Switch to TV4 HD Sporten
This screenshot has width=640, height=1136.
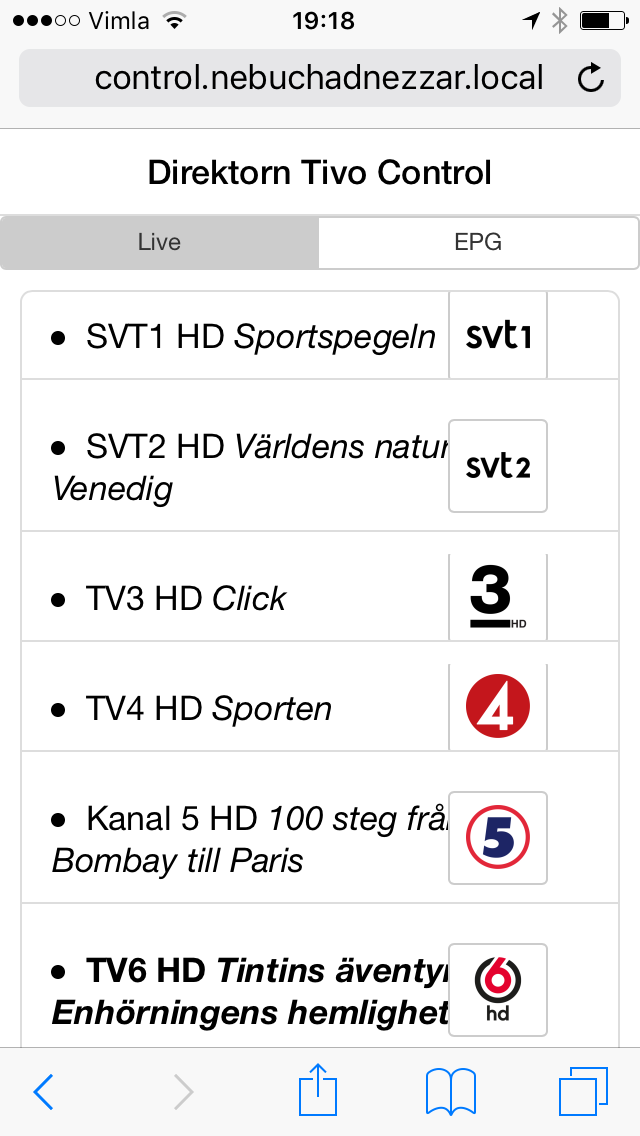(x=320, y=696)
